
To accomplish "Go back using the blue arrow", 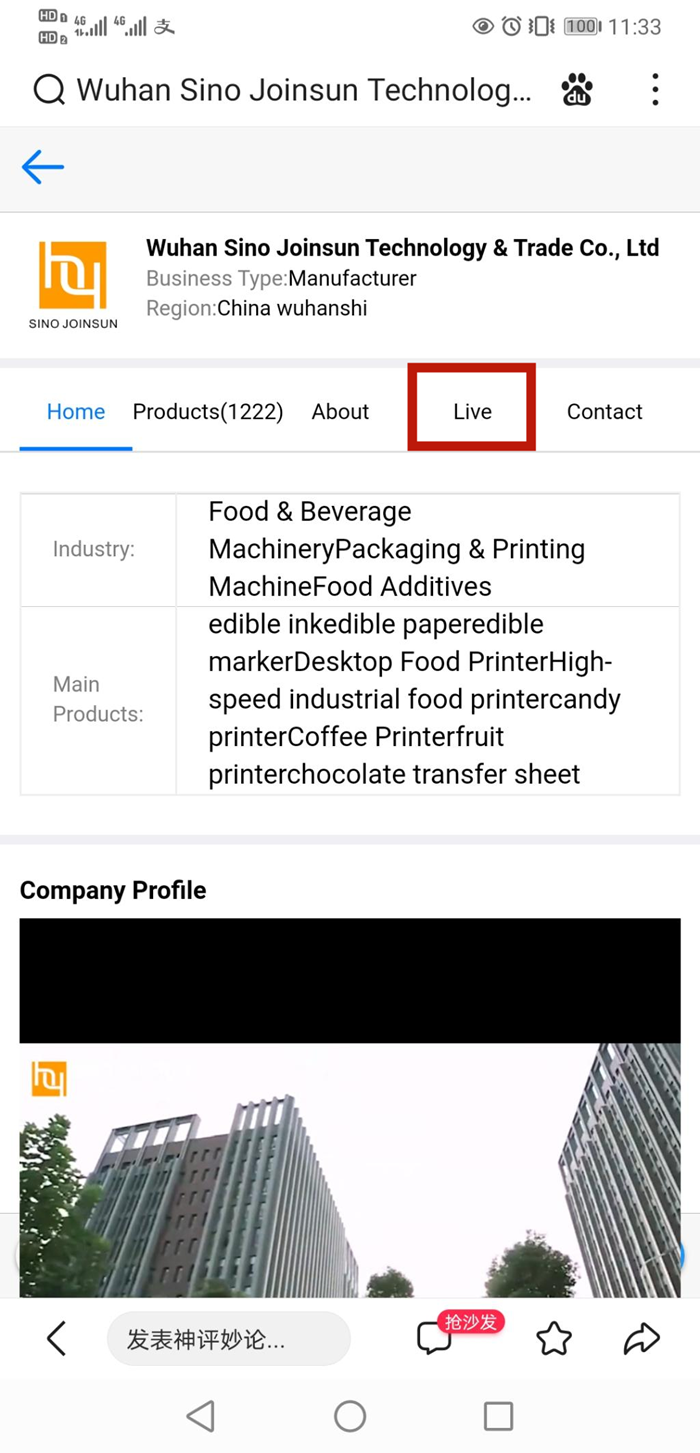I will (43, 167).
